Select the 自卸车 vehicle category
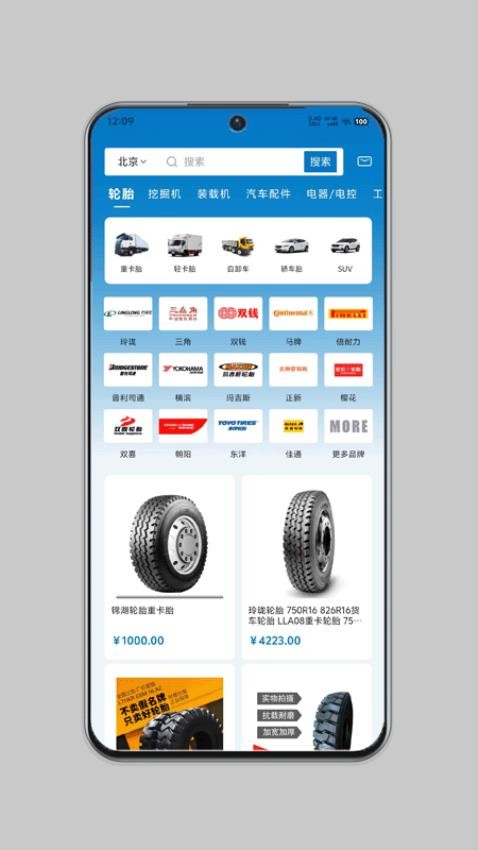478x850 pixels. 238,252
